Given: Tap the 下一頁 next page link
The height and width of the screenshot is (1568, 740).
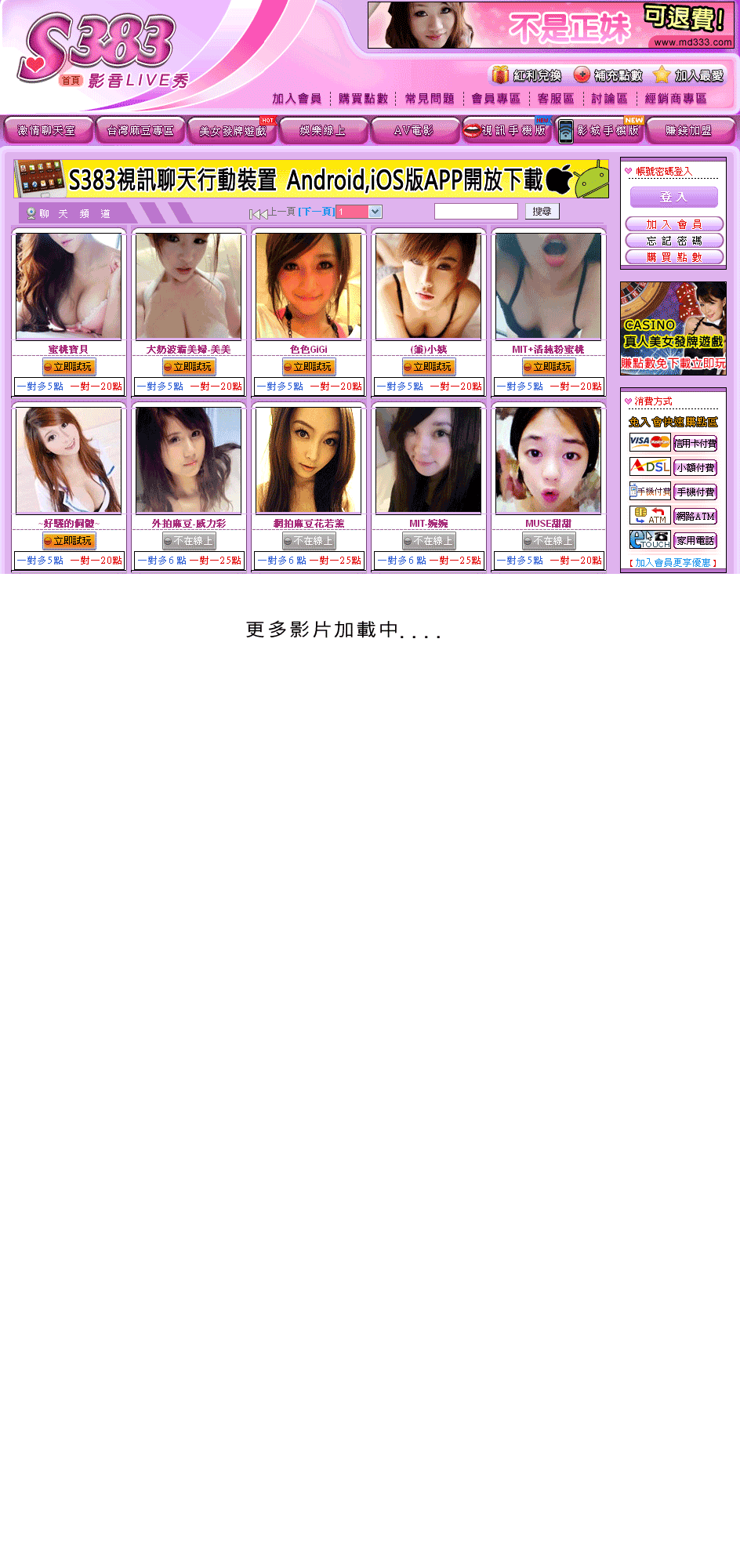Looking at the screenshot, I should (316, 212).
